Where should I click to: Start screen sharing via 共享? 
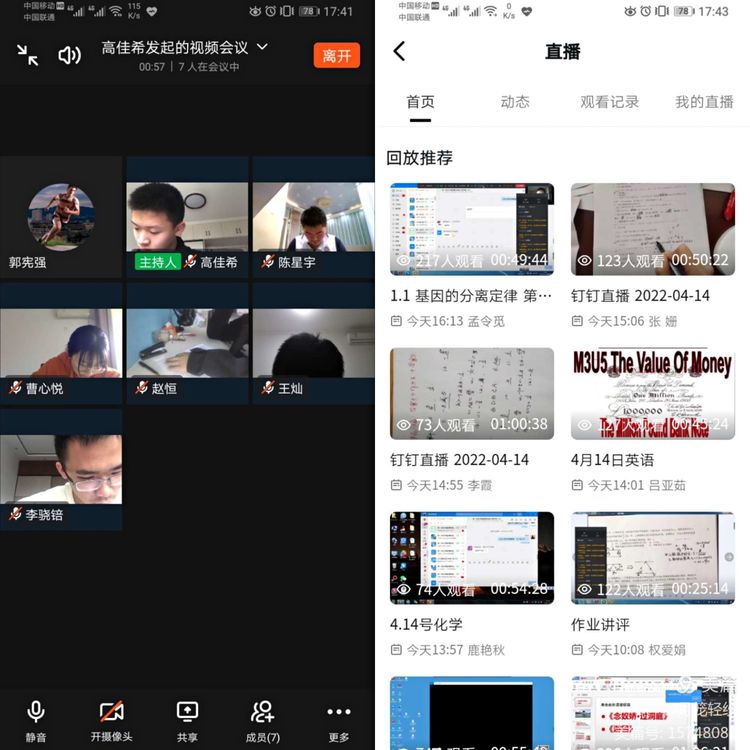tap(187, 720)
